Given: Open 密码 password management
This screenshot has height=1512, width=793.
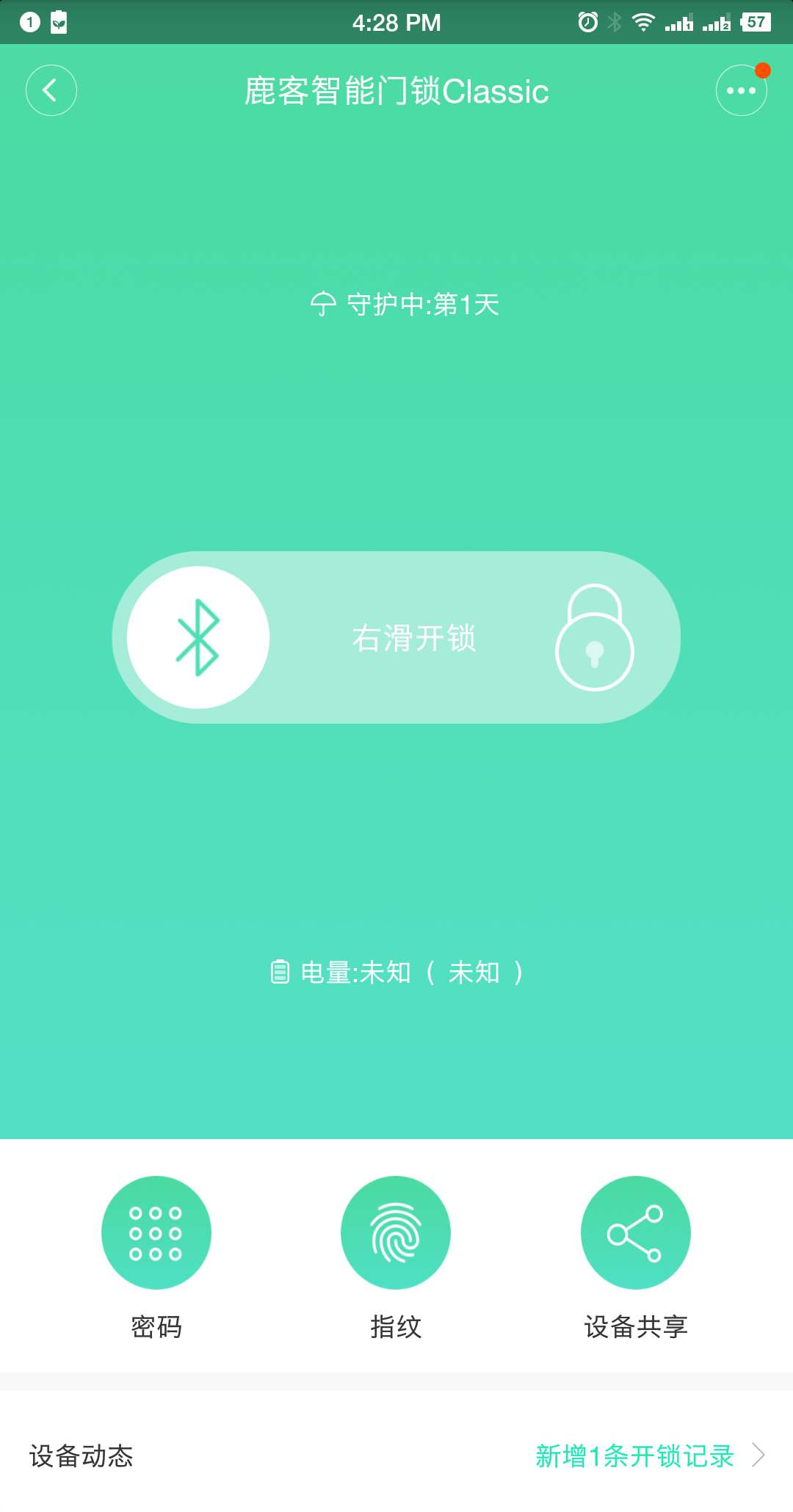Looking at the screenshot, I should click(x=156, y=1233).
